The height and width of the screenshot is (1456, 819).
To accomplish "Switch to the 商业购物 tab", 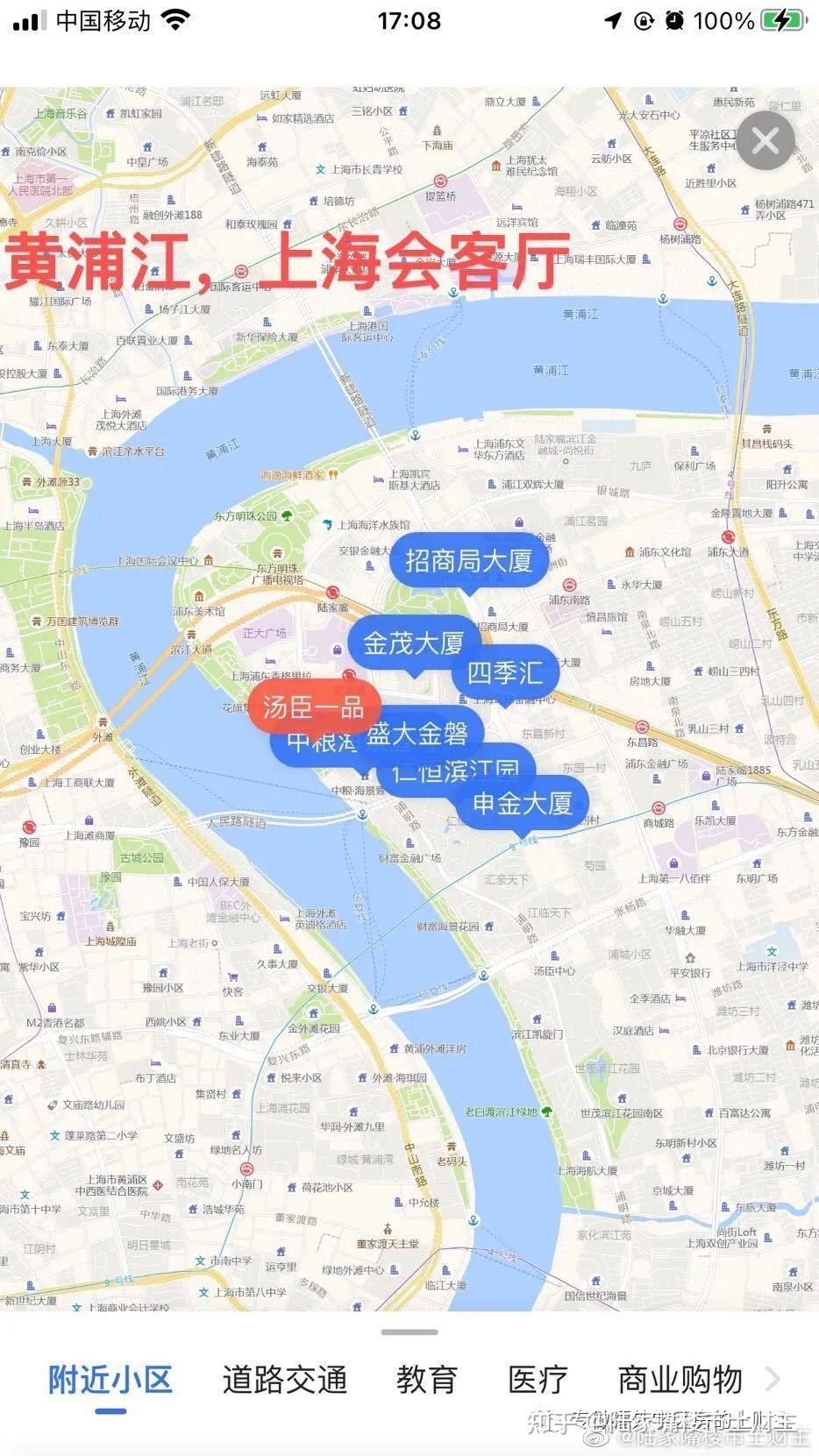I will pyautogui.click(x=680, y=1380).
